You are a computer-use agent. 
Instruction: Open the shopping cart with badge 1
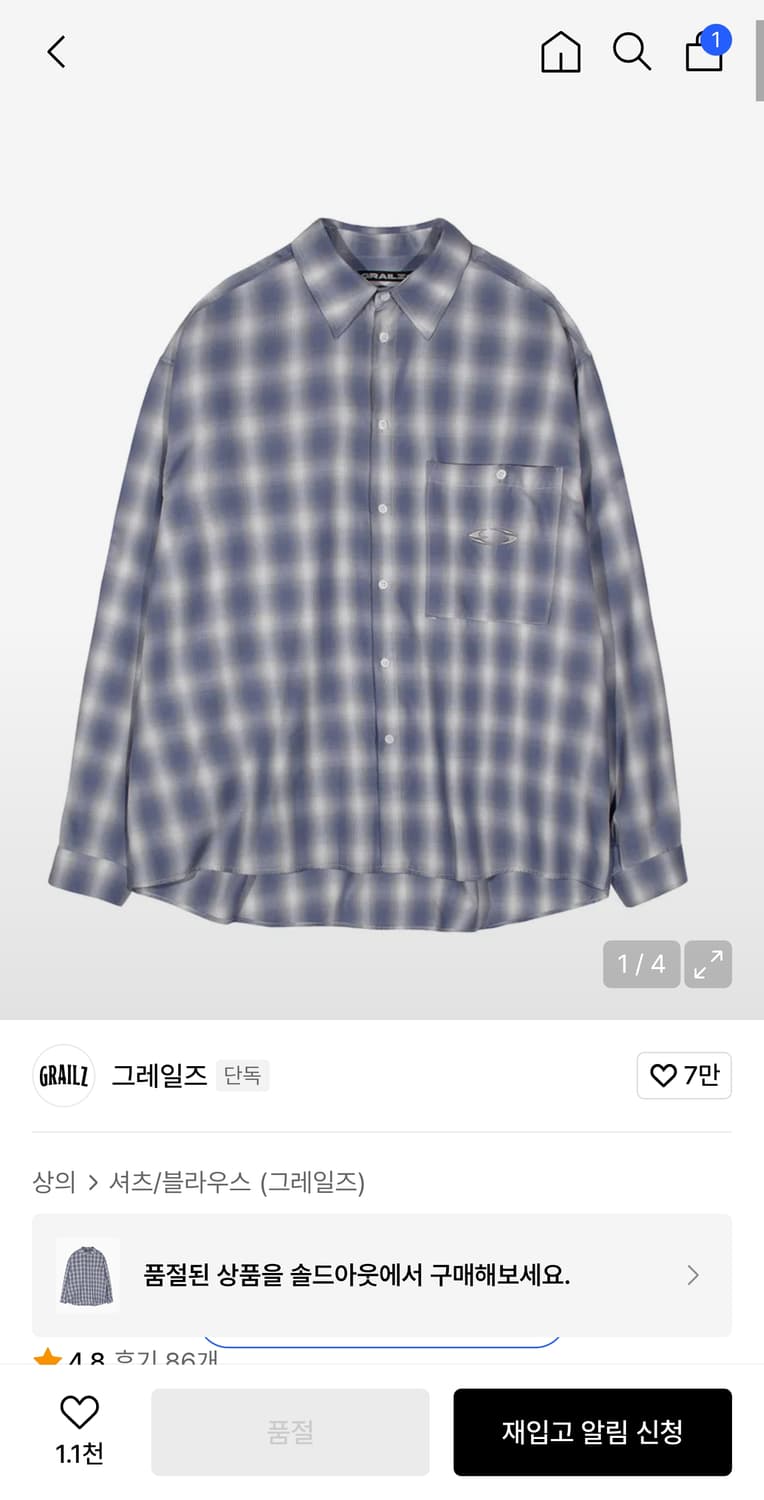coord(704,56)
